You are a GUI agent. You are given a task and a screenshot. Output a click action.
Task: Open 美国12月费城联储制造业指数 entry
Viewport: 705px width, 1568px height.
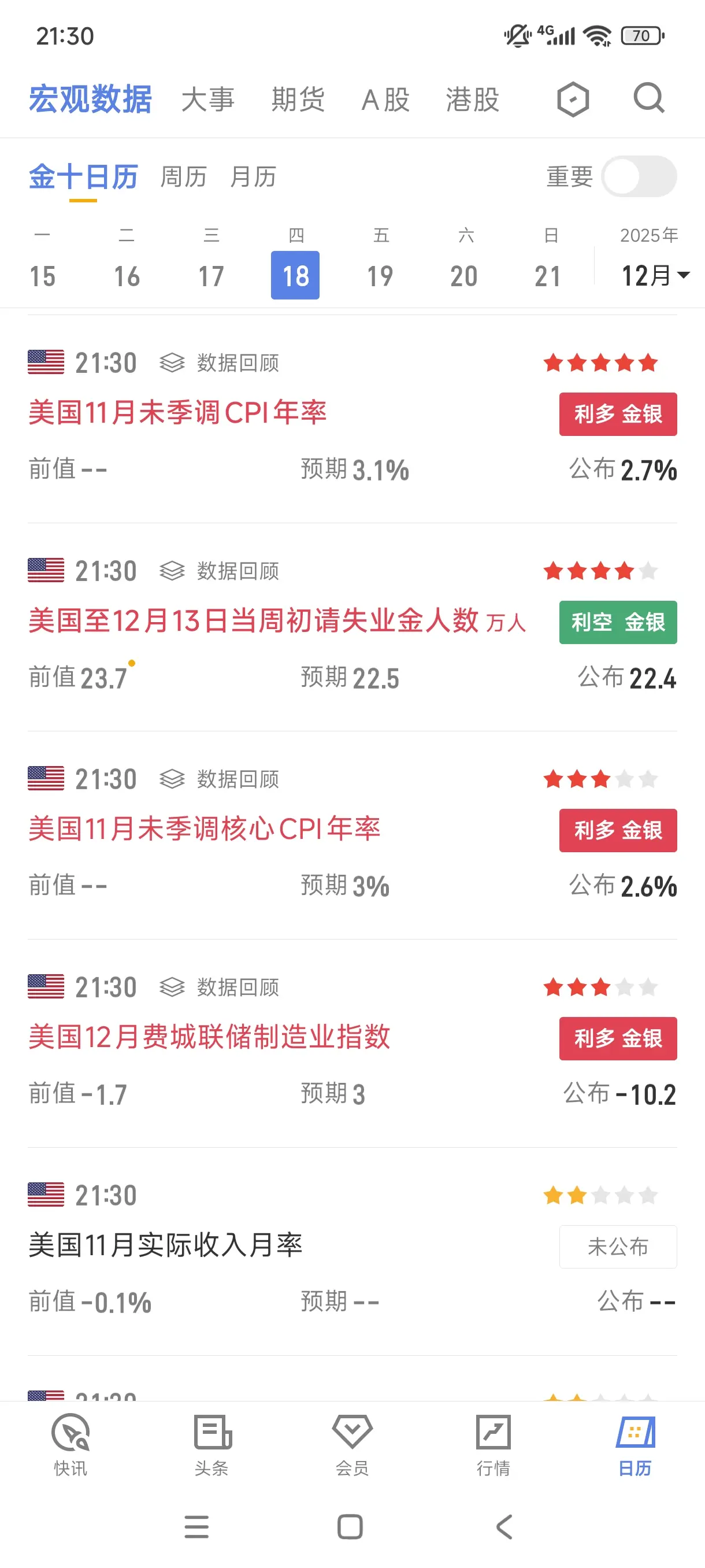click(209, 1037)
